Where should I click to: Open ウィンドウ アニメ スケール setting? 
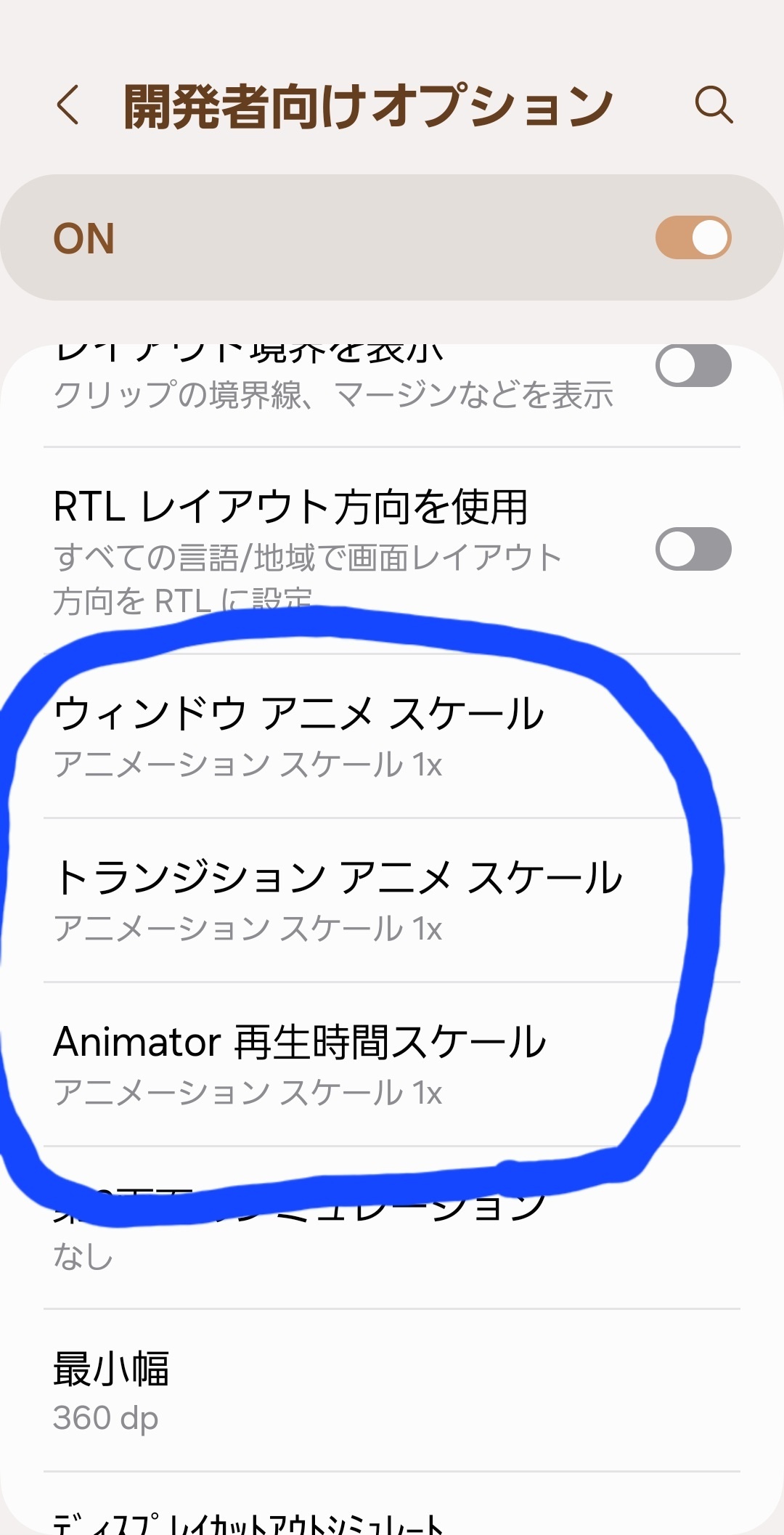pyautogui.click(x=298, y=735)
